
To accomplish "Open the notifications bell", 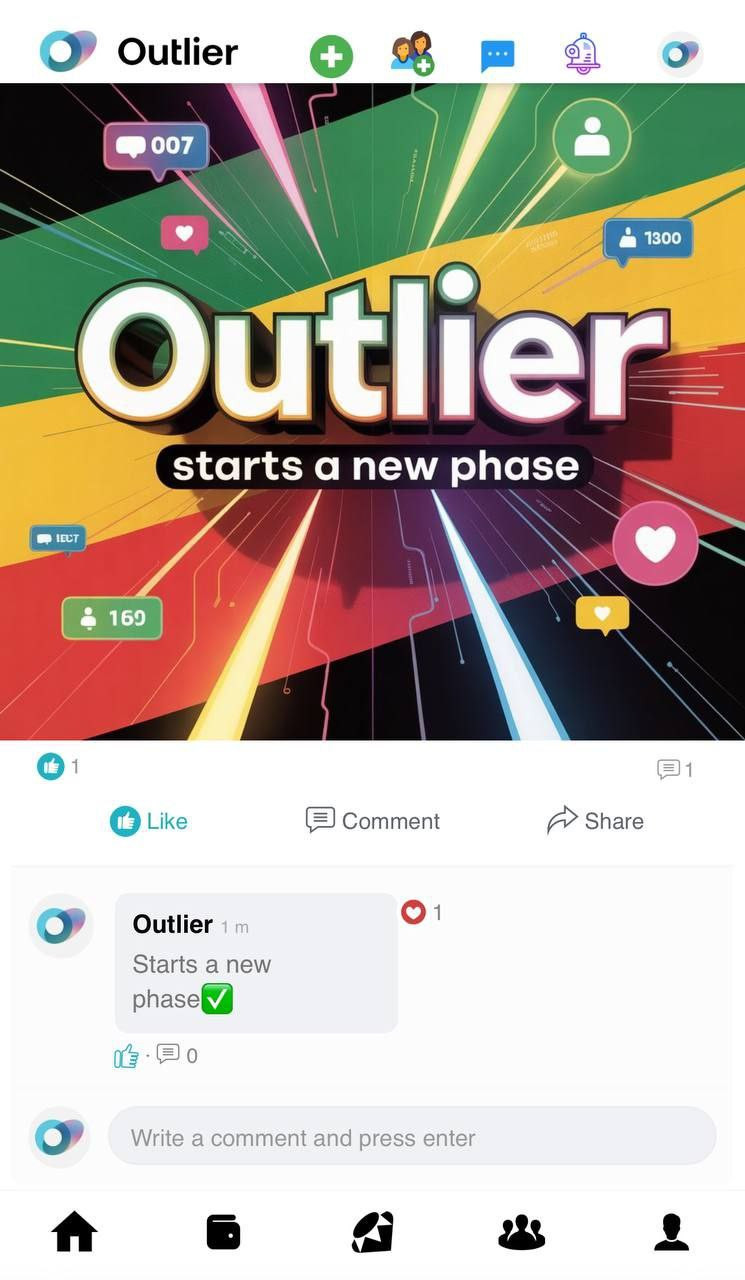I will (581, 54).
